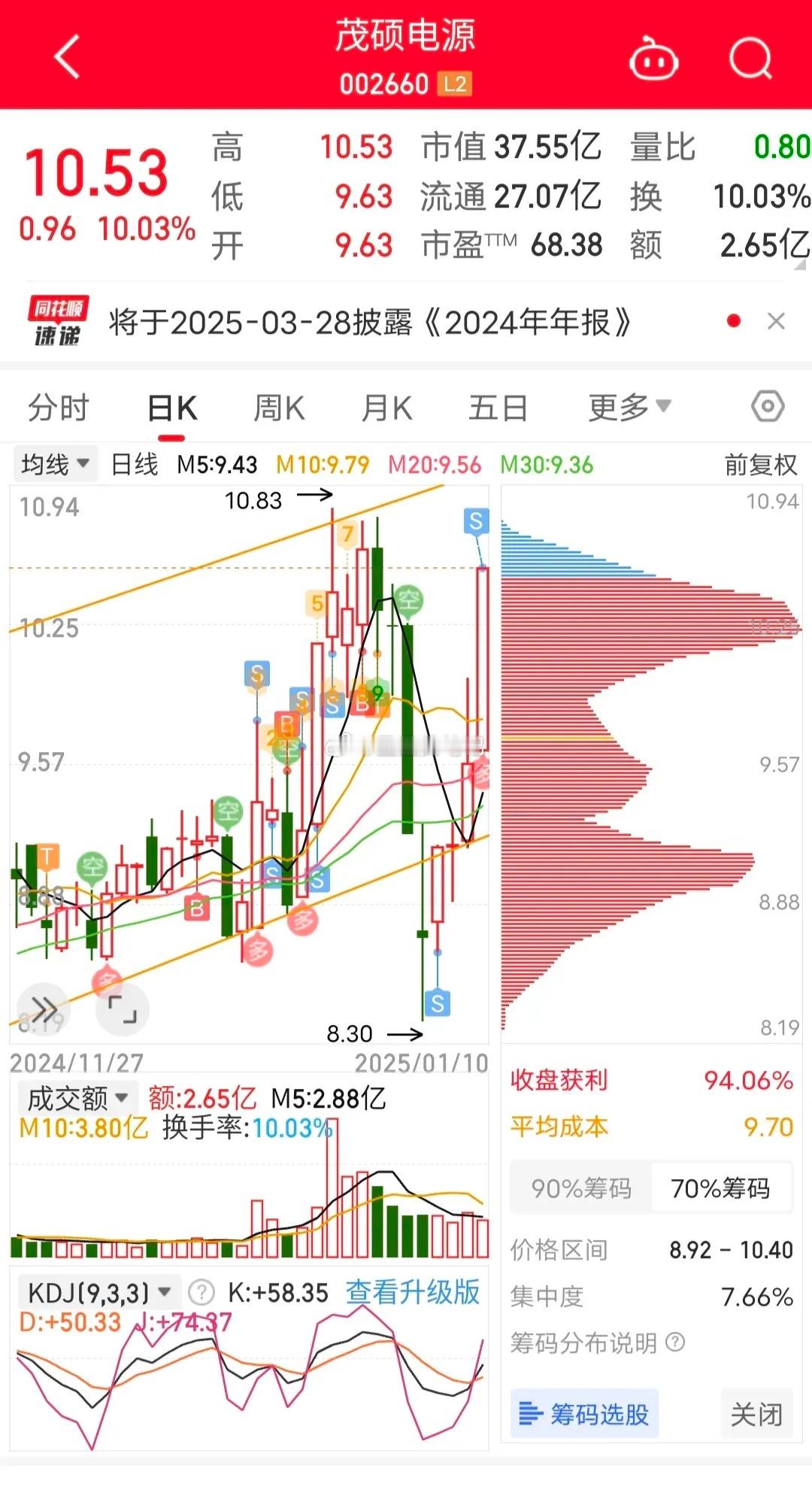Image resolution: width=812 pixels, height=1489 pixels.
Task: Open the chart settings gear icon
Action: [x=765, y=406]
